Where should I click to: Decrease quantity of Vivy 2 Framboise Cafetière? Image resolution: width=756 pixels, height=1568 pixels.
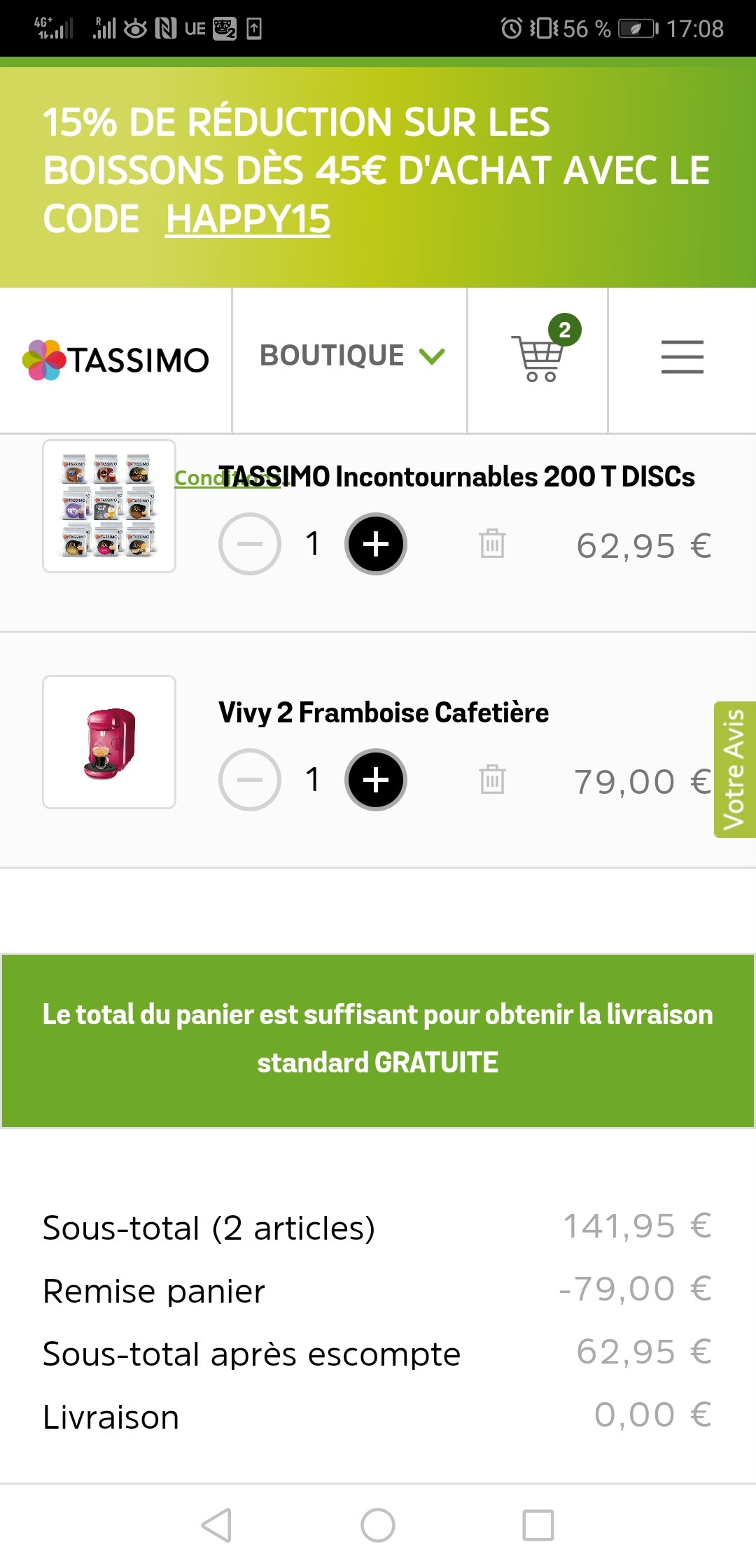point(250,780)
